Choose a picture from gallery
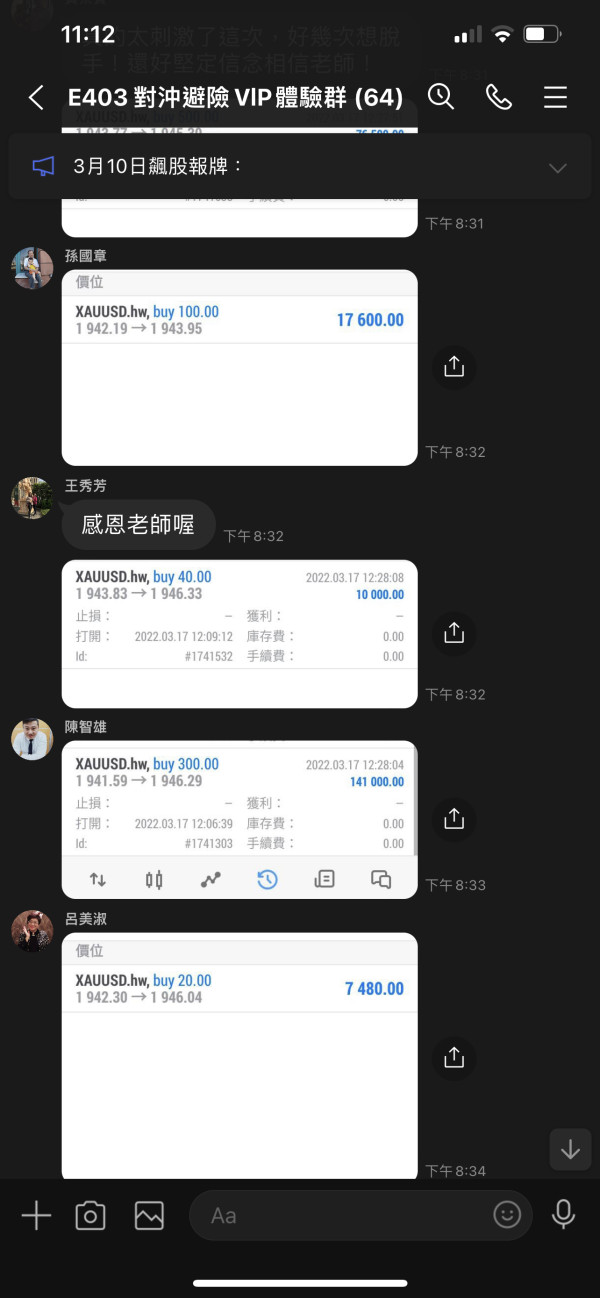 [149, 1215]
